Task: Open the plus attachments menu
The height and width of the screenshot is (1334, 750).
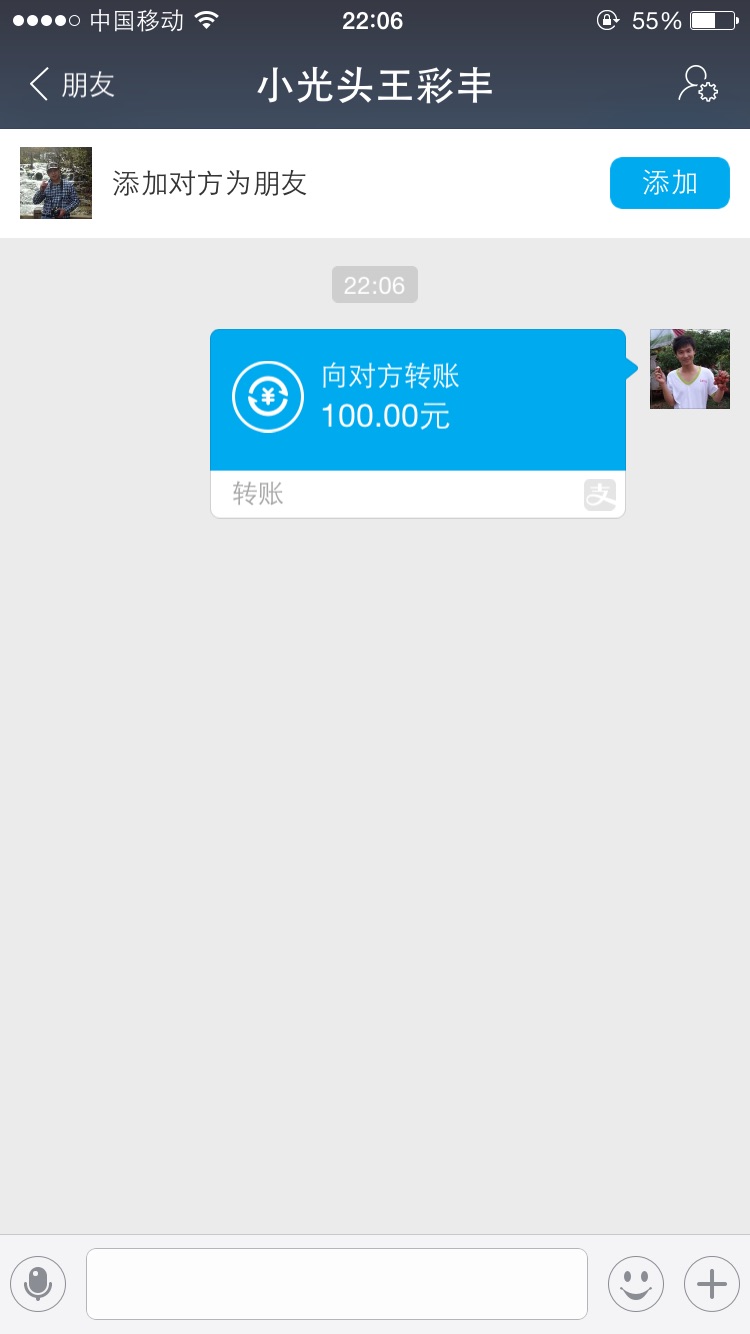Action: [x=711, y=1283]
